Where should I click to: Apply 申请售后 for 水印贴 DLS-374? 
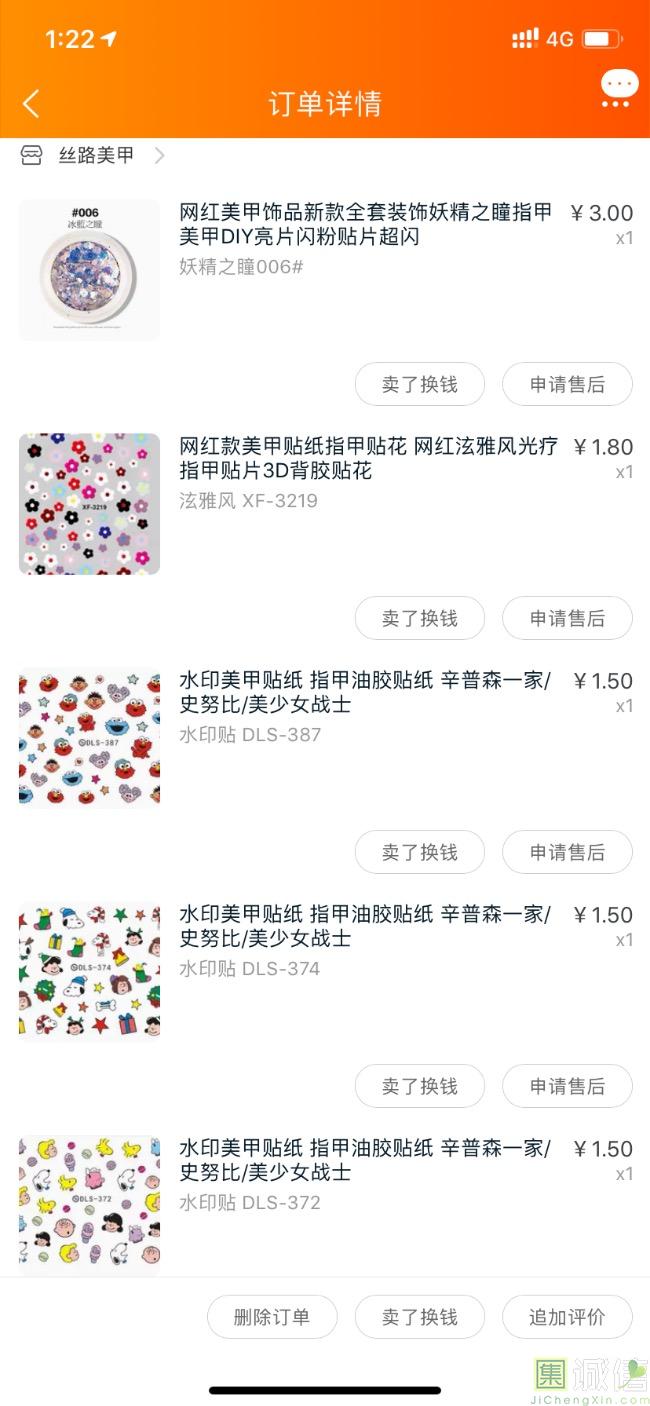[567, 1086]
